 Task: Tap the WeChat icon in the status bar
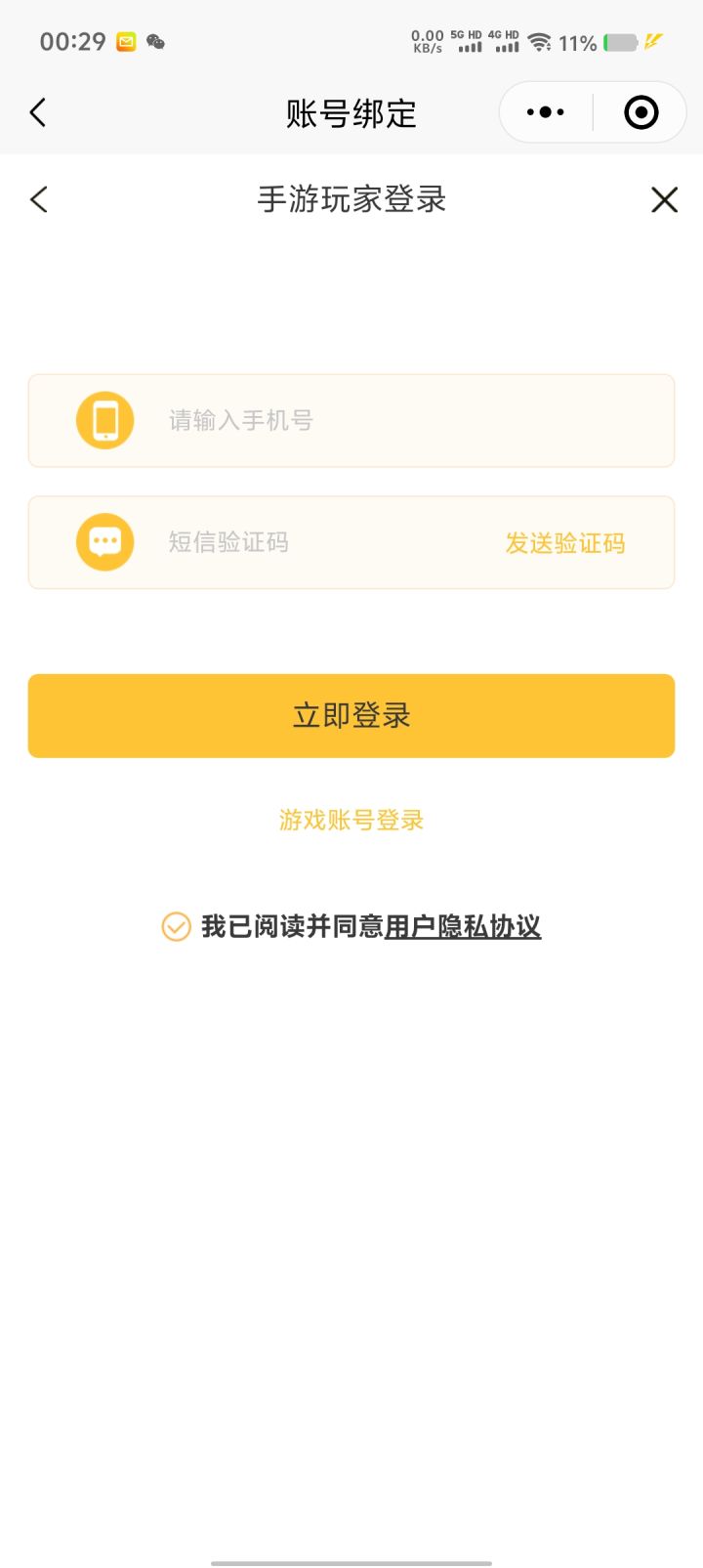tap(156, 42)
